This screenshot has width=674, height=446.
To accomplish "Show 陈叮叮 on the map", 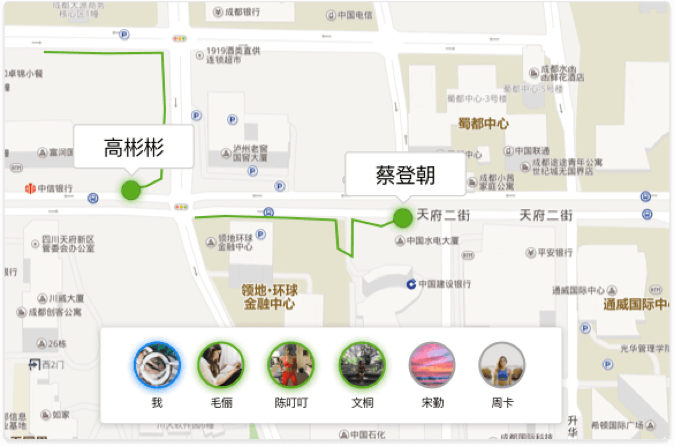I will [x=292, y=365].
